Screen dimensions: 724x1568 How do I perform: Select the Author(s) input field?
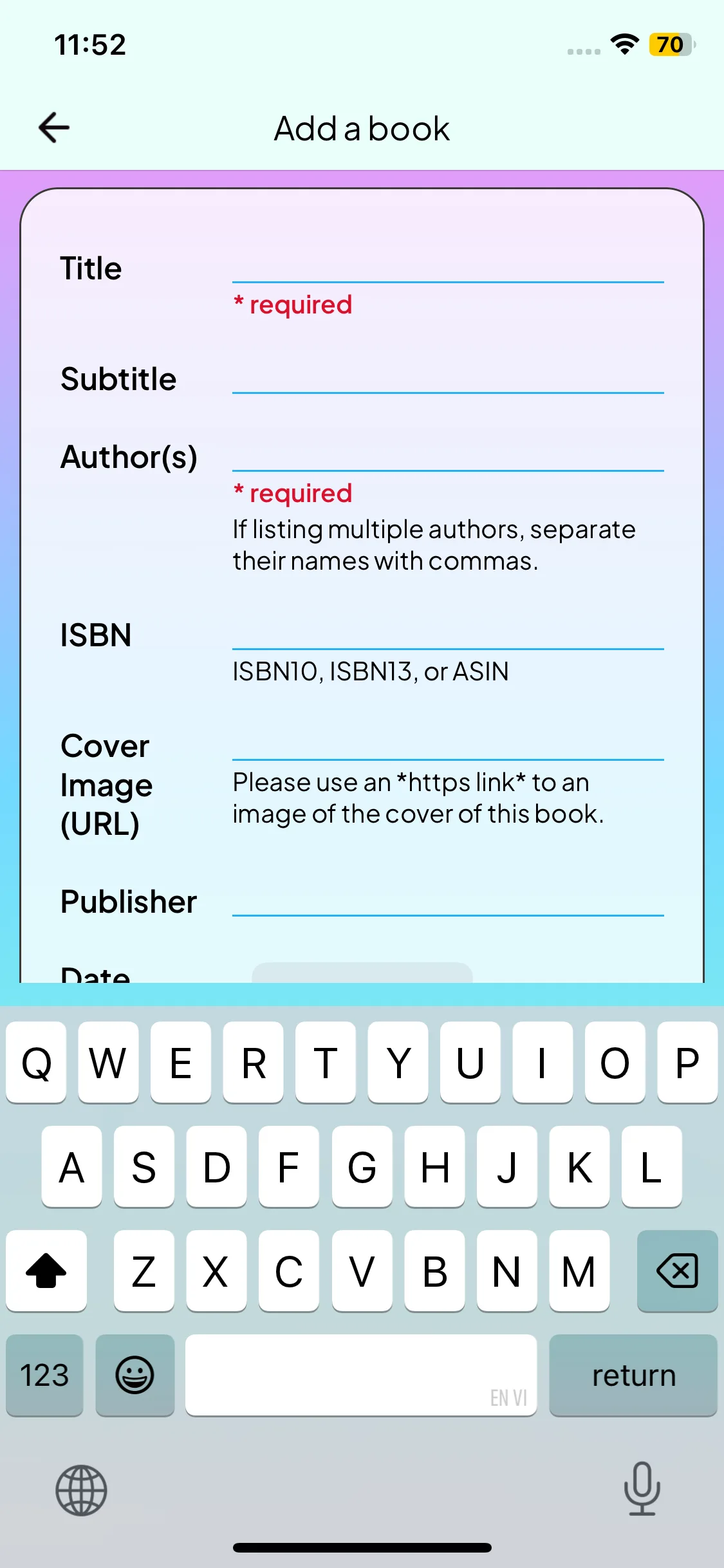coord(448,454)
